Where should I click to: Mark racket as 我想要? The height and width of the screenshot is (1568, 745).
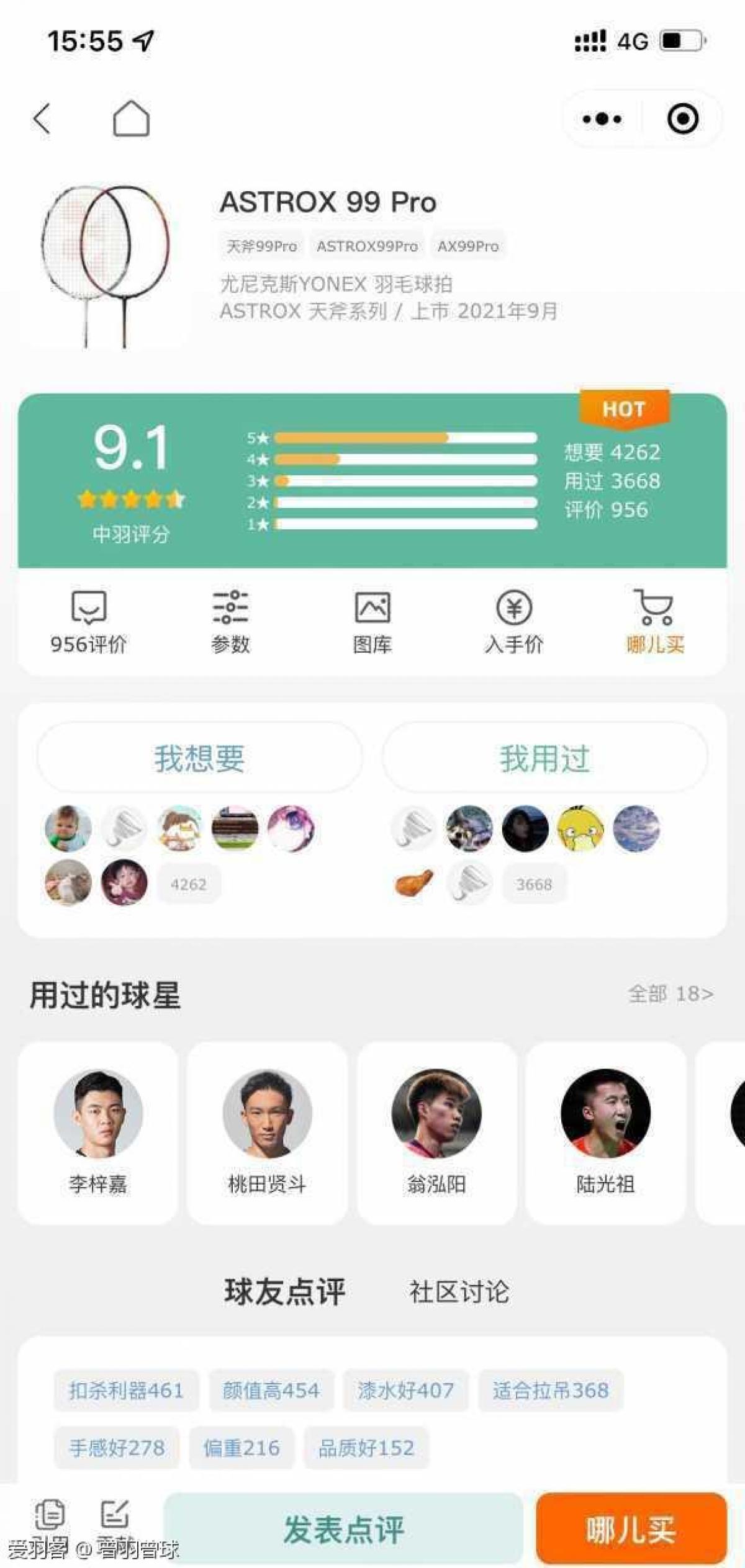[199, 758]
